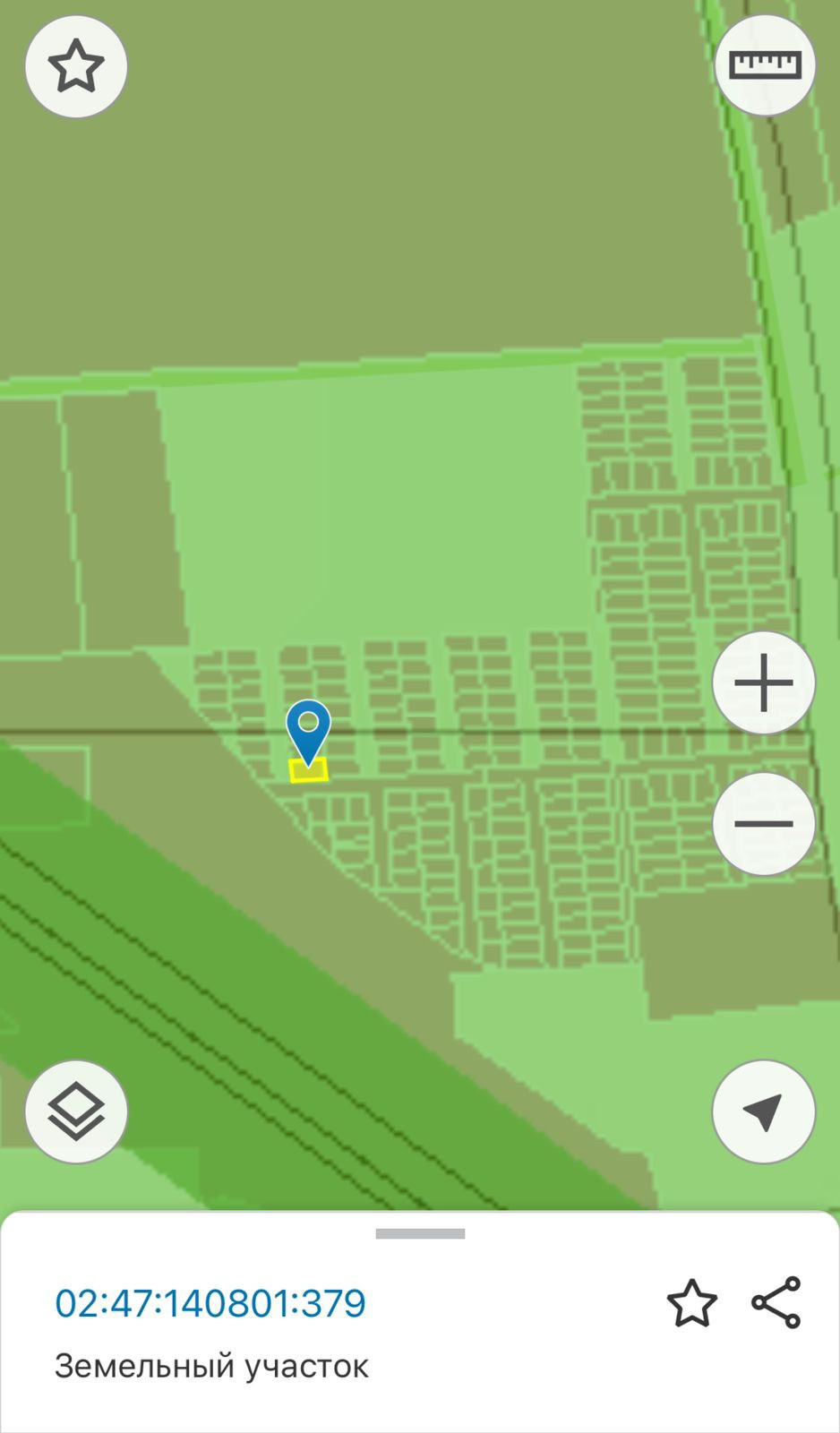Add this land plot to favorites
The width and height of the screenshot is (840, 1433).
click(691, 1303)
